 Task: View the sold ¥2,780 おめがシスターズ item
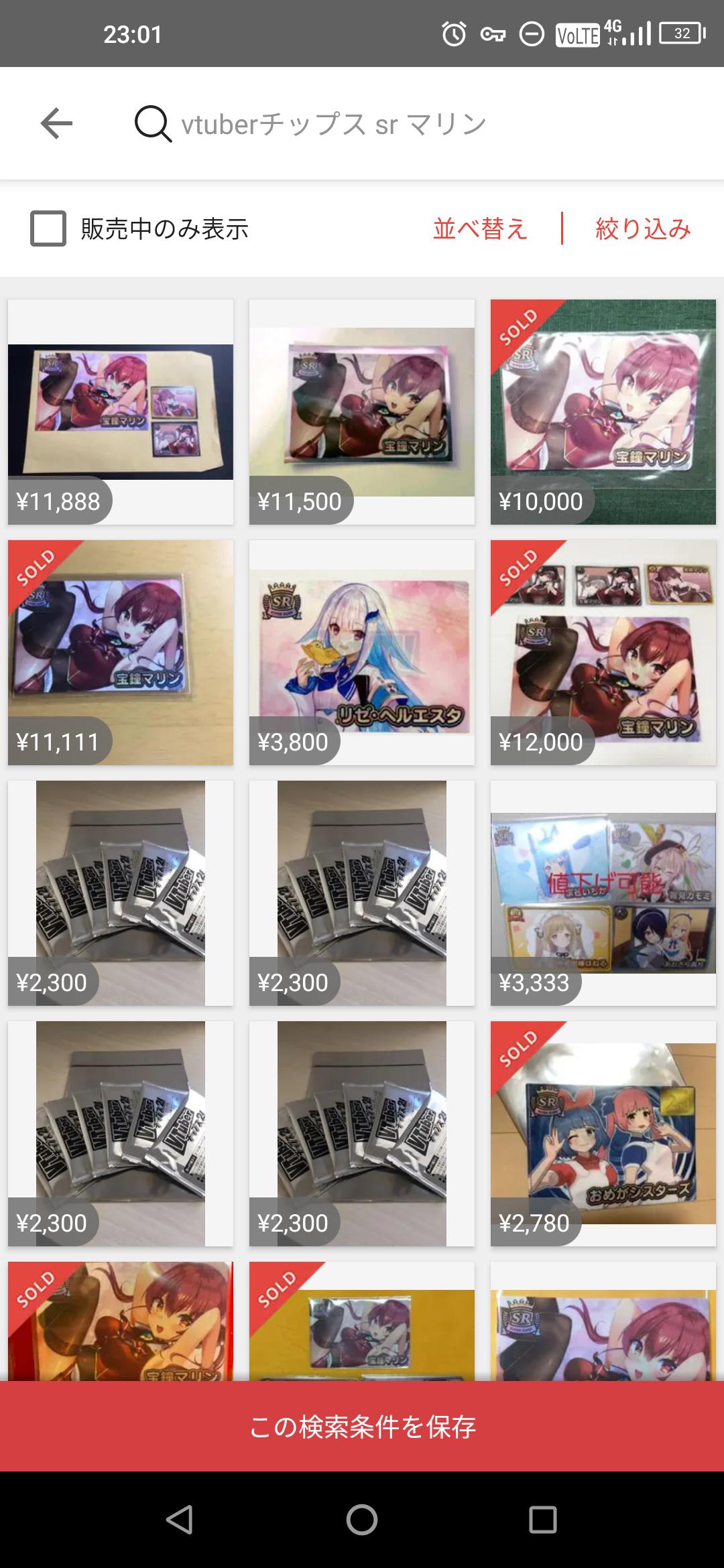tap(603, 1134)
